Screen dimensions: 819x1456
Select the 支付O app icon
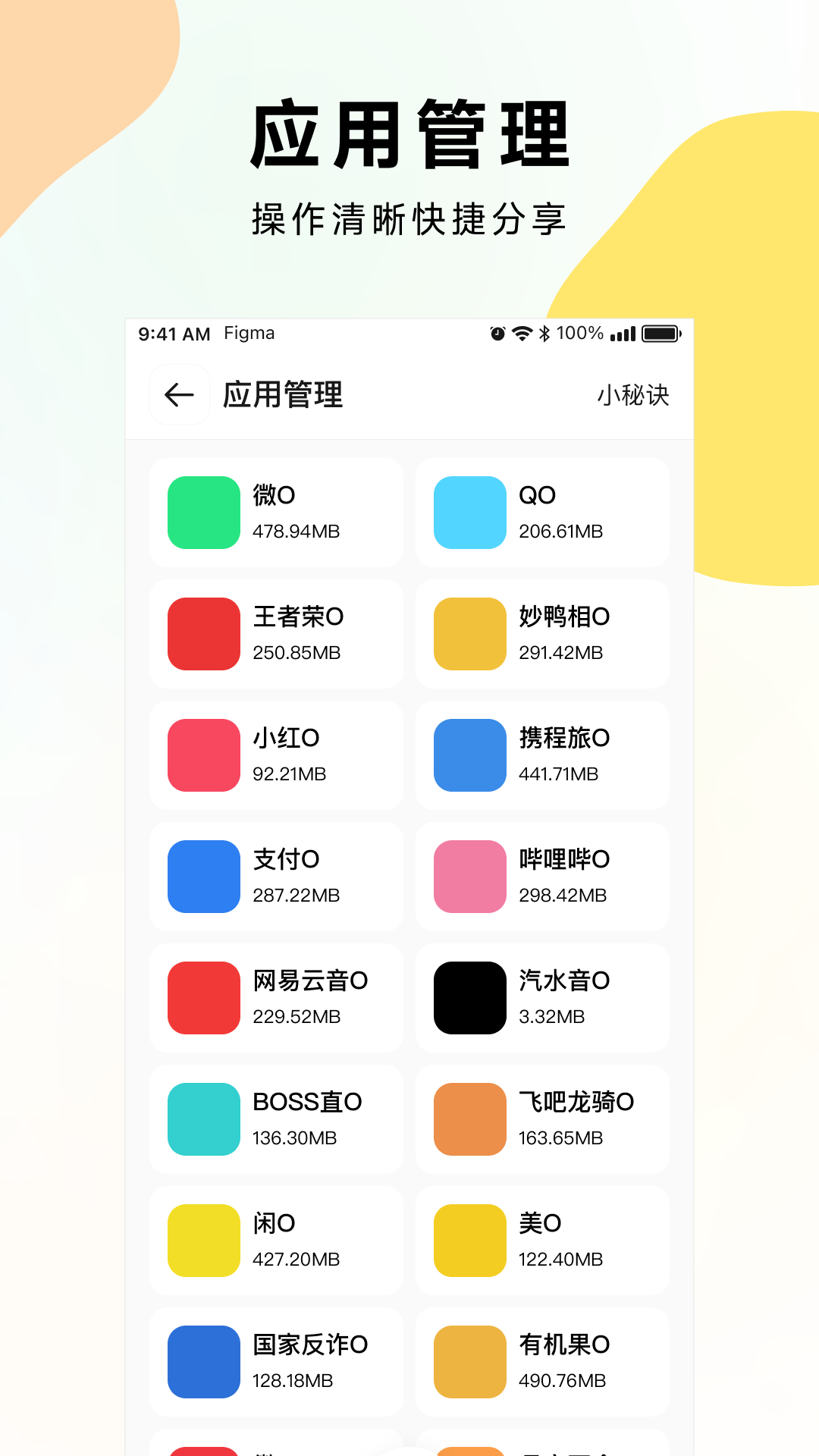(203, 876)
